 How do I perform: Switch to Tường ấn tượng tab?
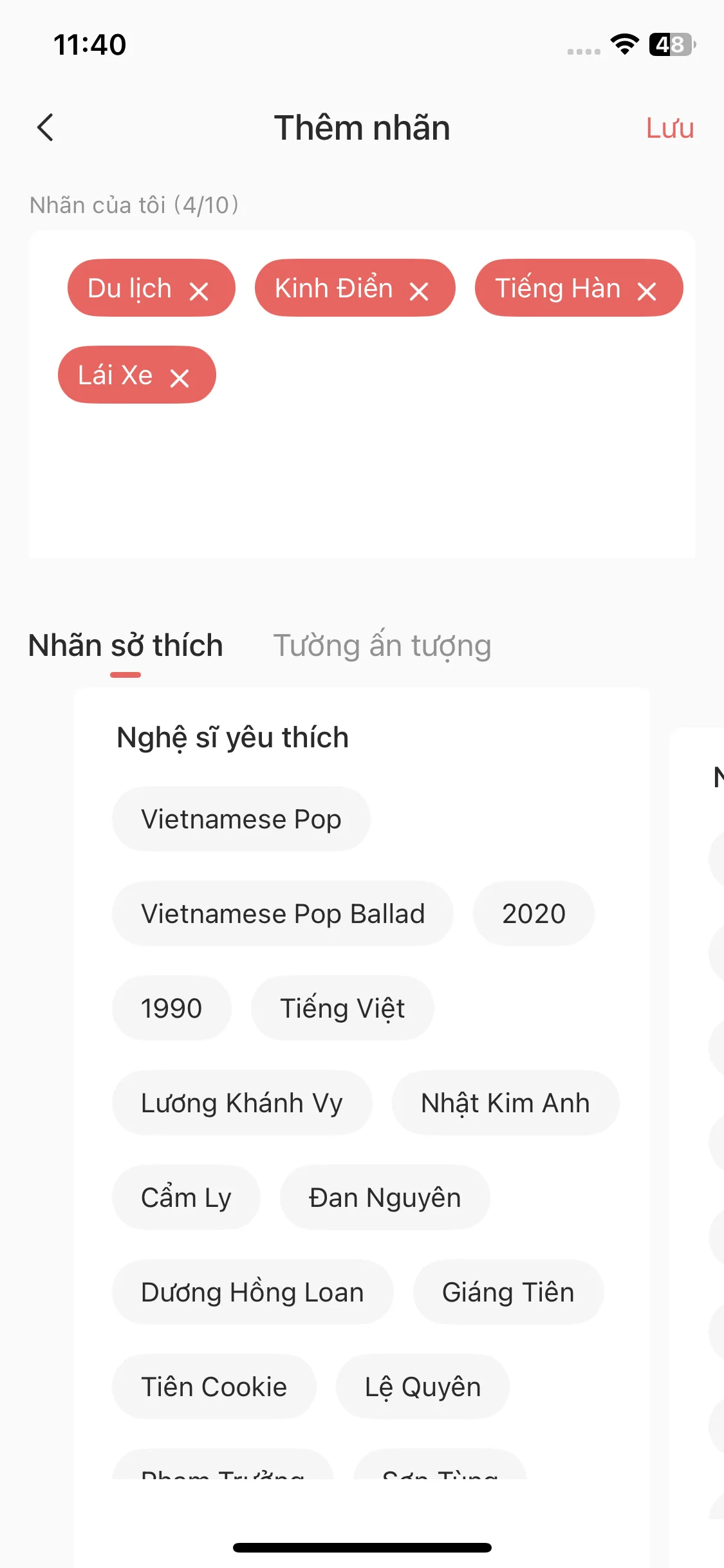(x=382, y=646)
